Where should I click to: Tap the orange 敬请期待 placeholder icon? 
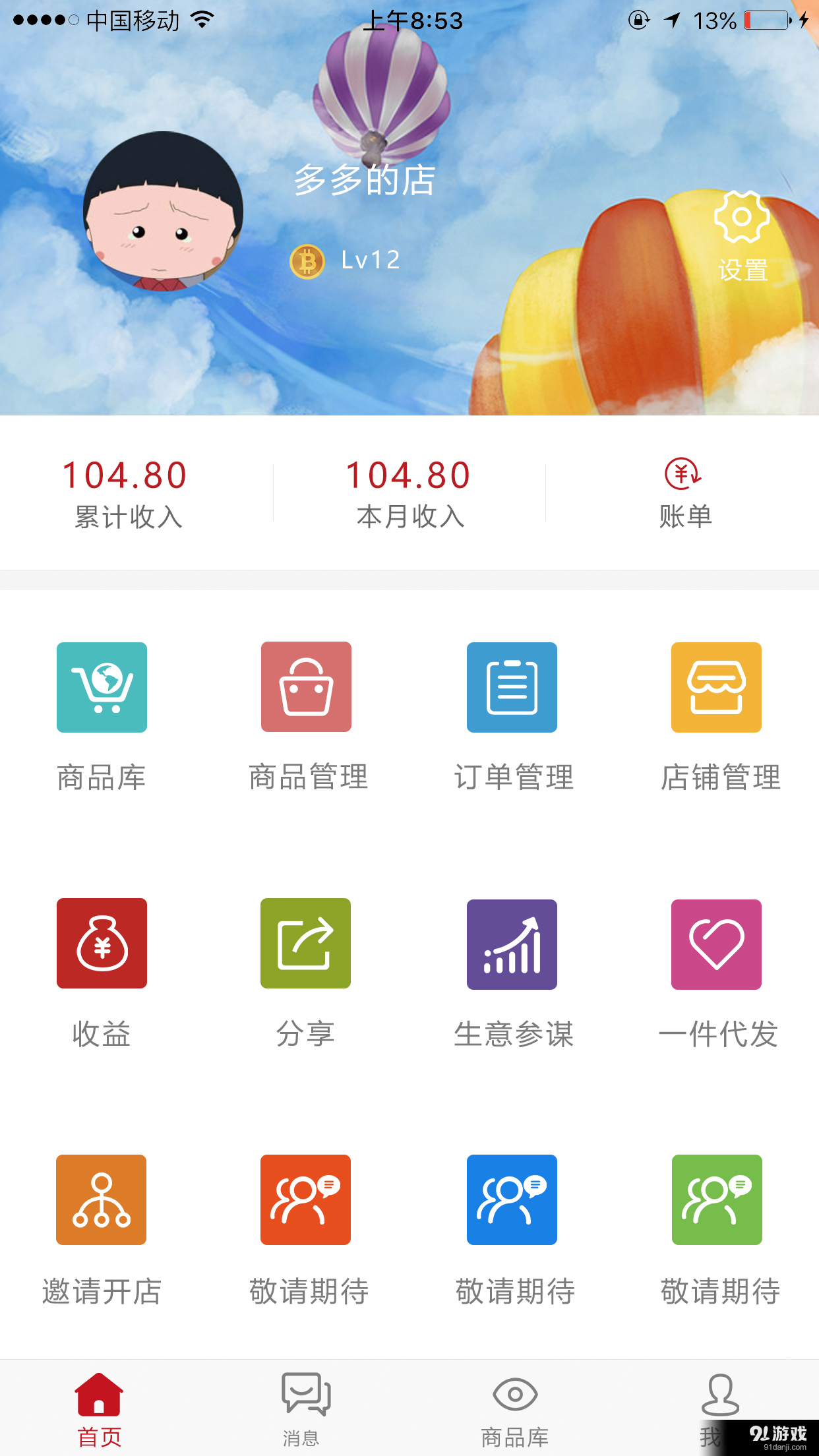point(307,1200)
